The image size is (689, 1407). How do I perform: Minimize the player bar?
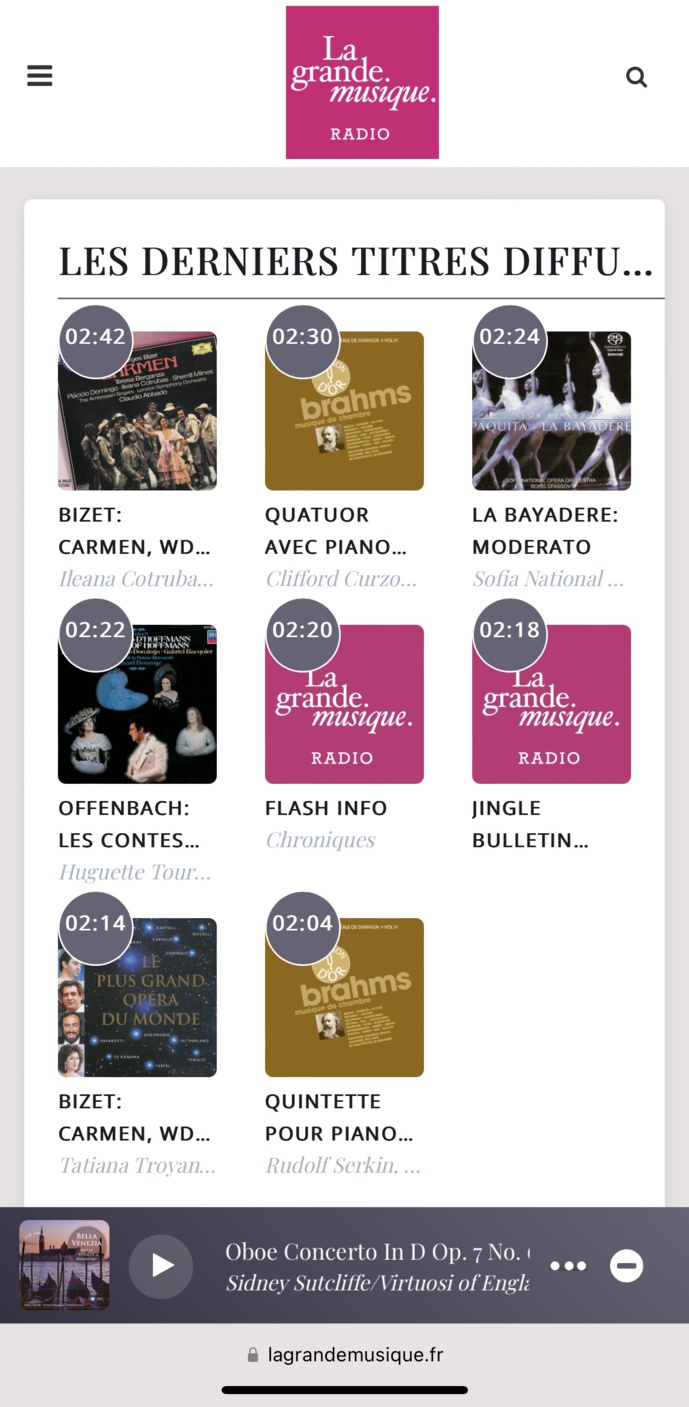627,1266
